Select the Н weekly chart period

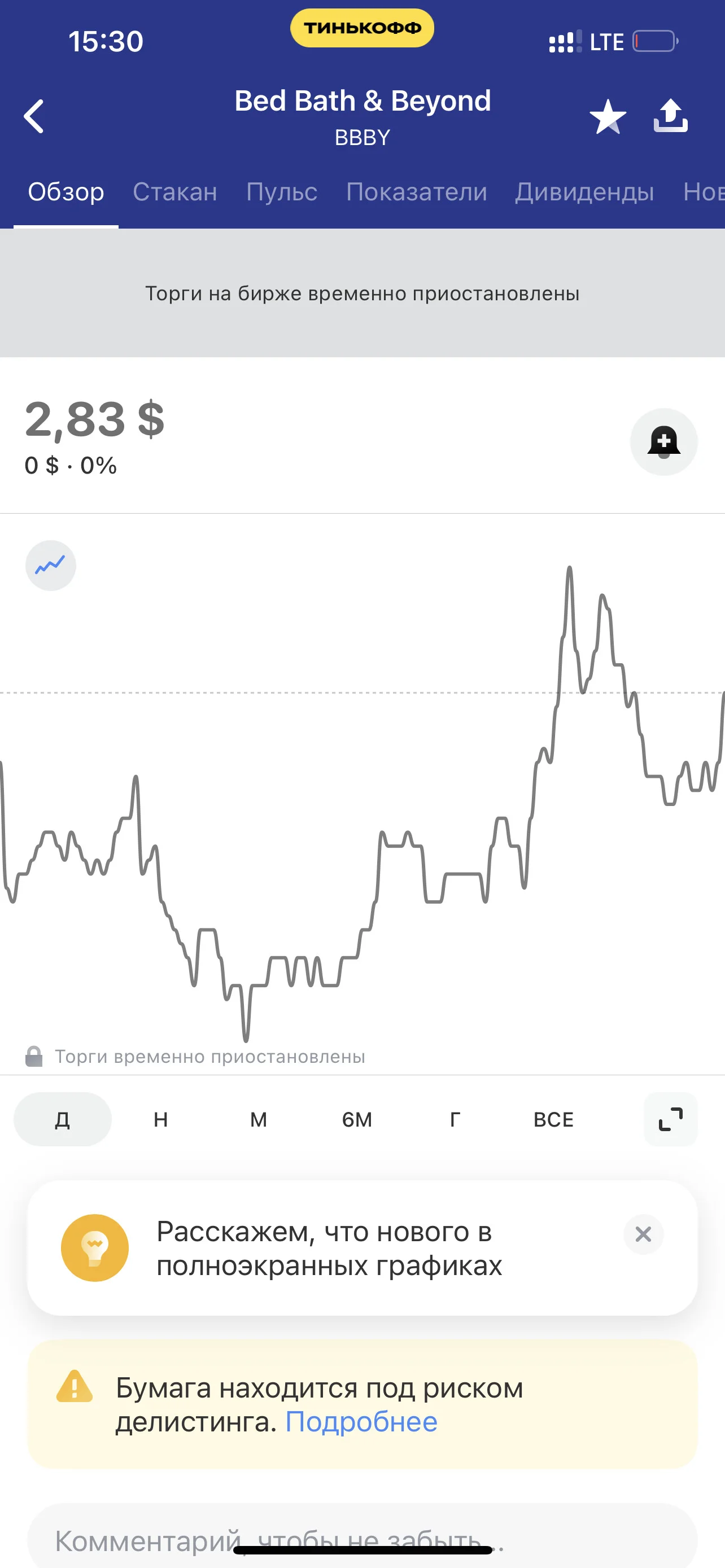click(x=161, y=1119)
